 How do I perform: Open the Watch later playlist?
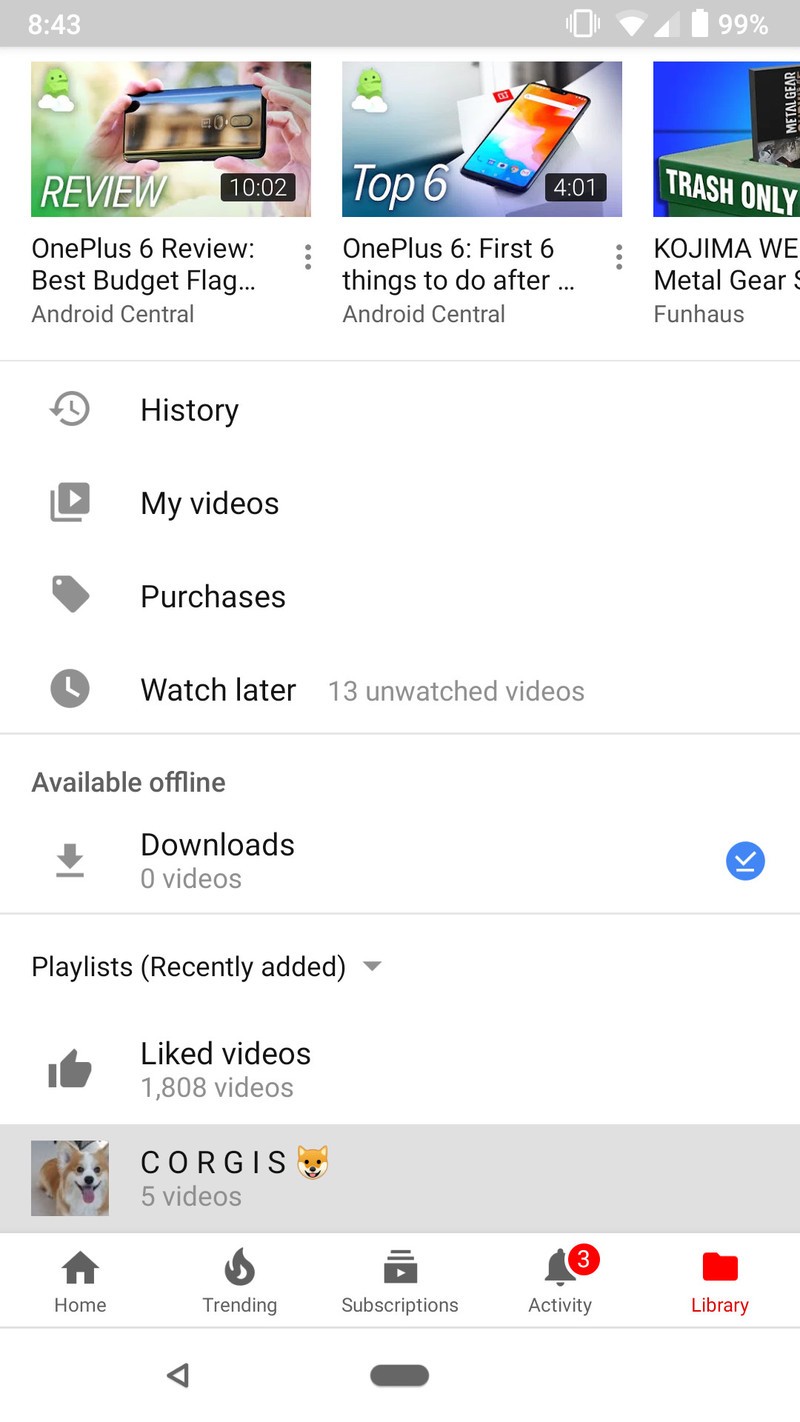pos(218,689)
